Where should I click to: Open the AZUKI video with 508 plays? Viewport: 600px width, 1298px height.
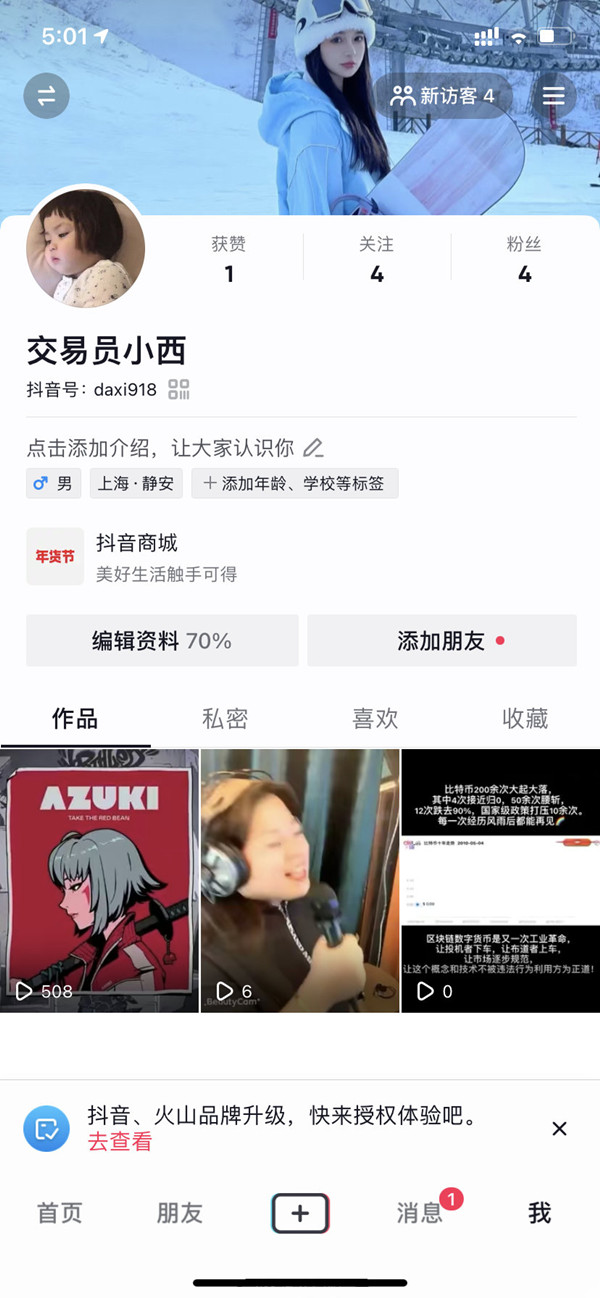tap(99, 880)
